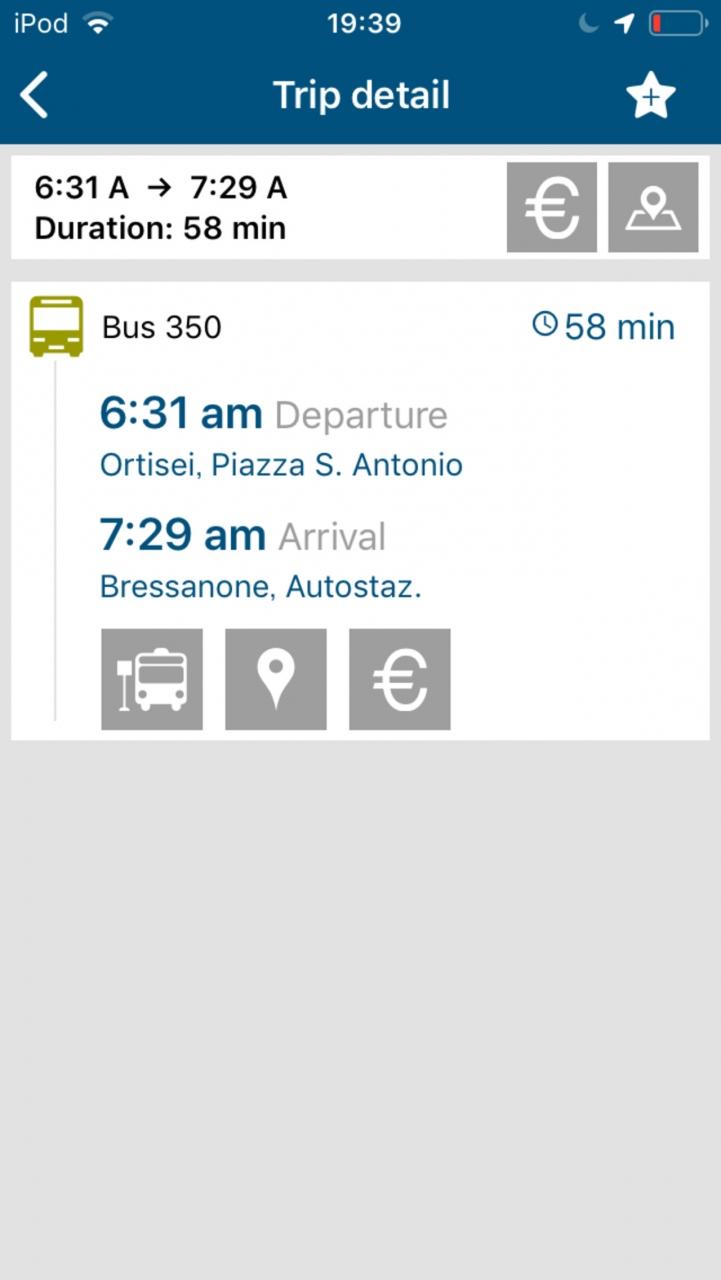Show ticket price for the Bus 350 leg
The height and width of the screenshot is (1280, 721).
pyautogui.click(x=400, y=679)
